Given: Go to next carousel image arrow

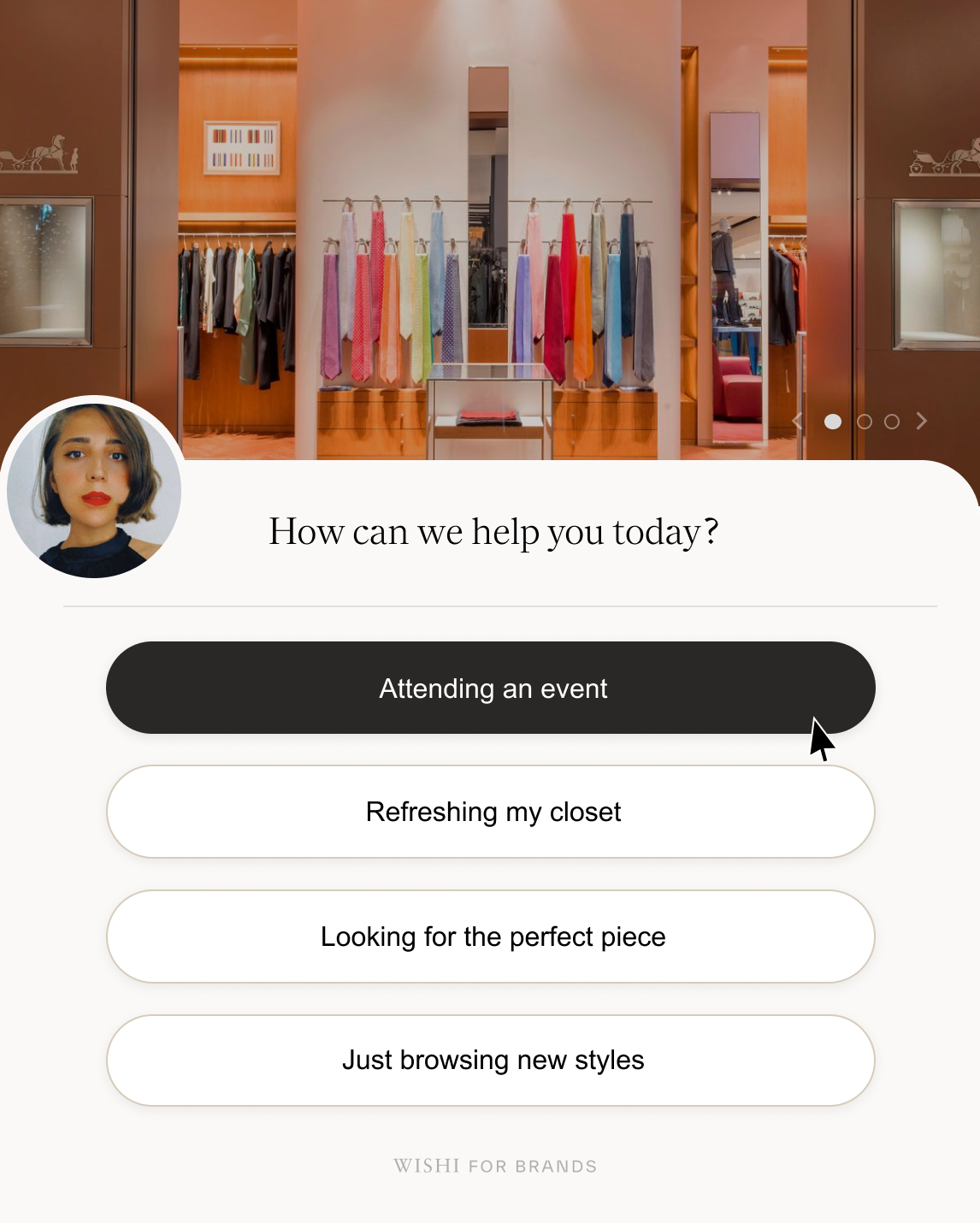Looking at the screenshot, I should (922, 421).
